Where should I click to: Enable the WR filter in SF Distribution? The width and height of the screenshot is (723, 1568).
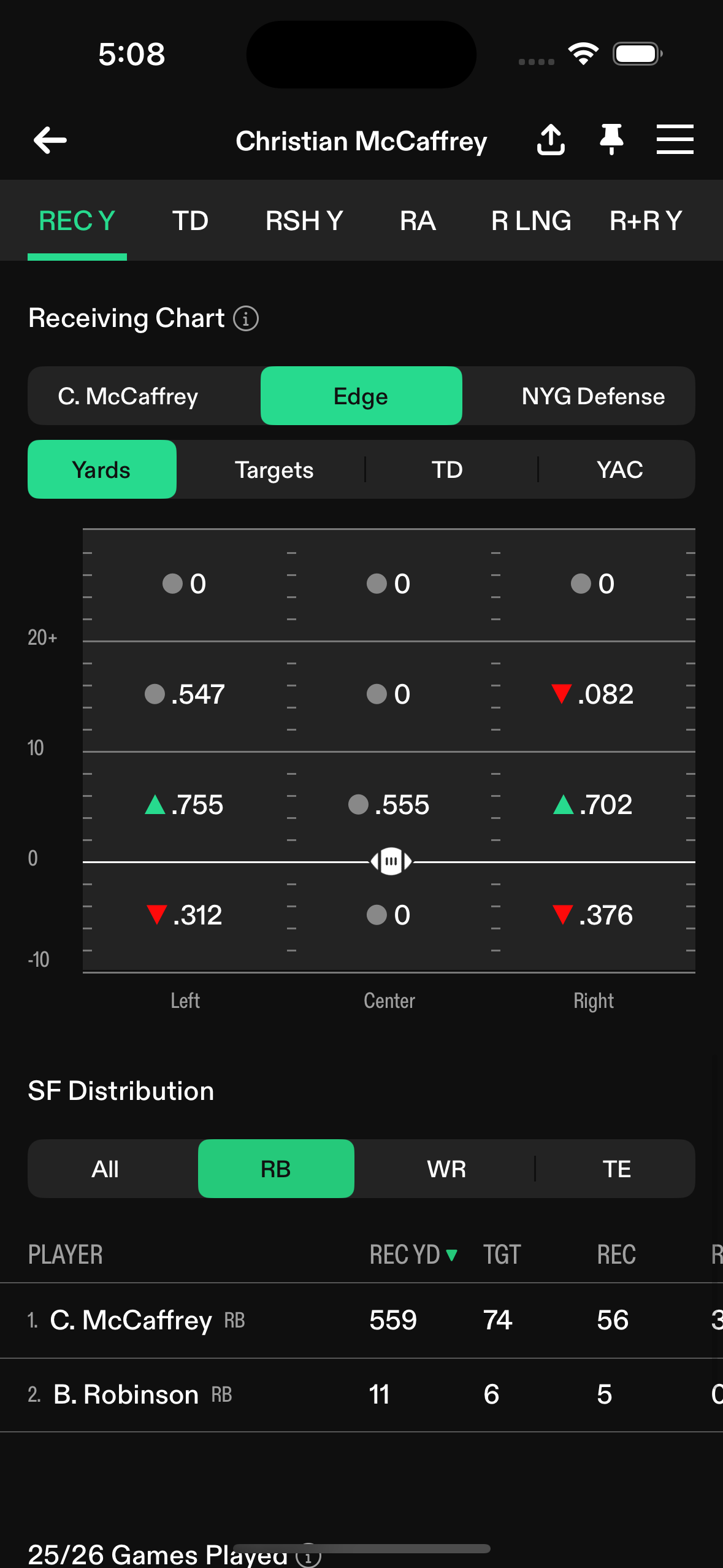(x=446, y=1168)
